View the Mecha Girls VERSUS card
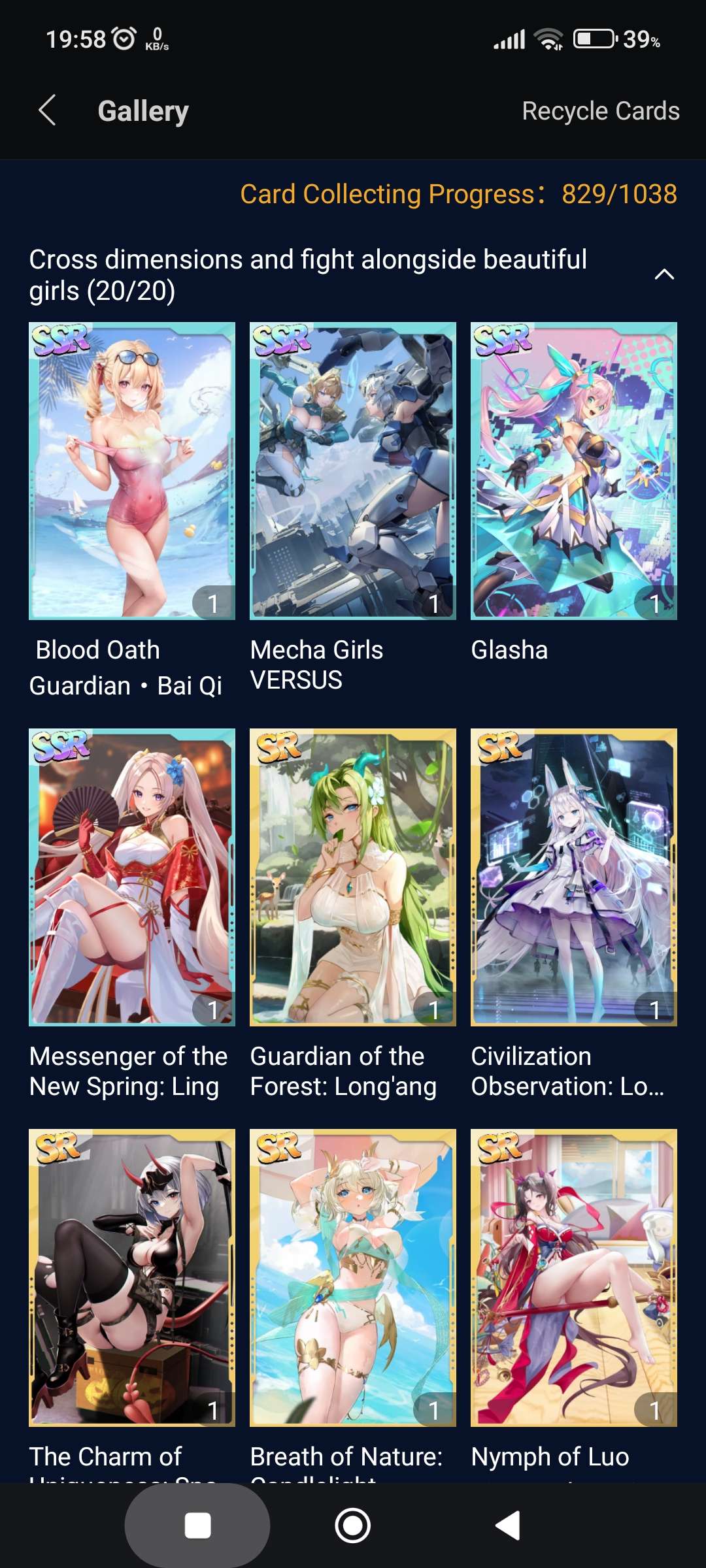Image resolution: width=706 pixels, height=1568 pixels. click(x=353, y=470)
